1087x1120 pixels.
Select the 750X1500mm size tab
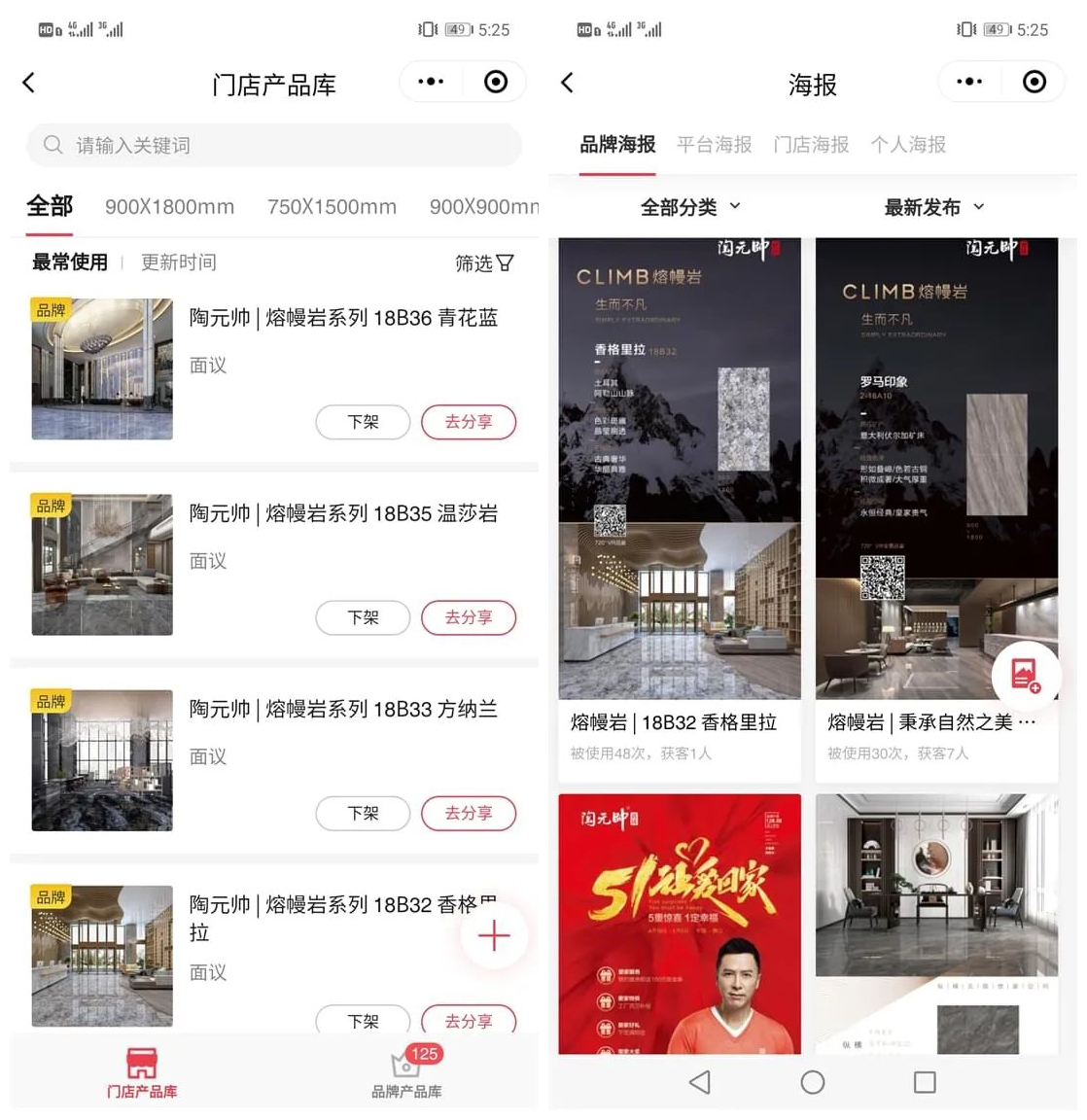click(332, 207)
